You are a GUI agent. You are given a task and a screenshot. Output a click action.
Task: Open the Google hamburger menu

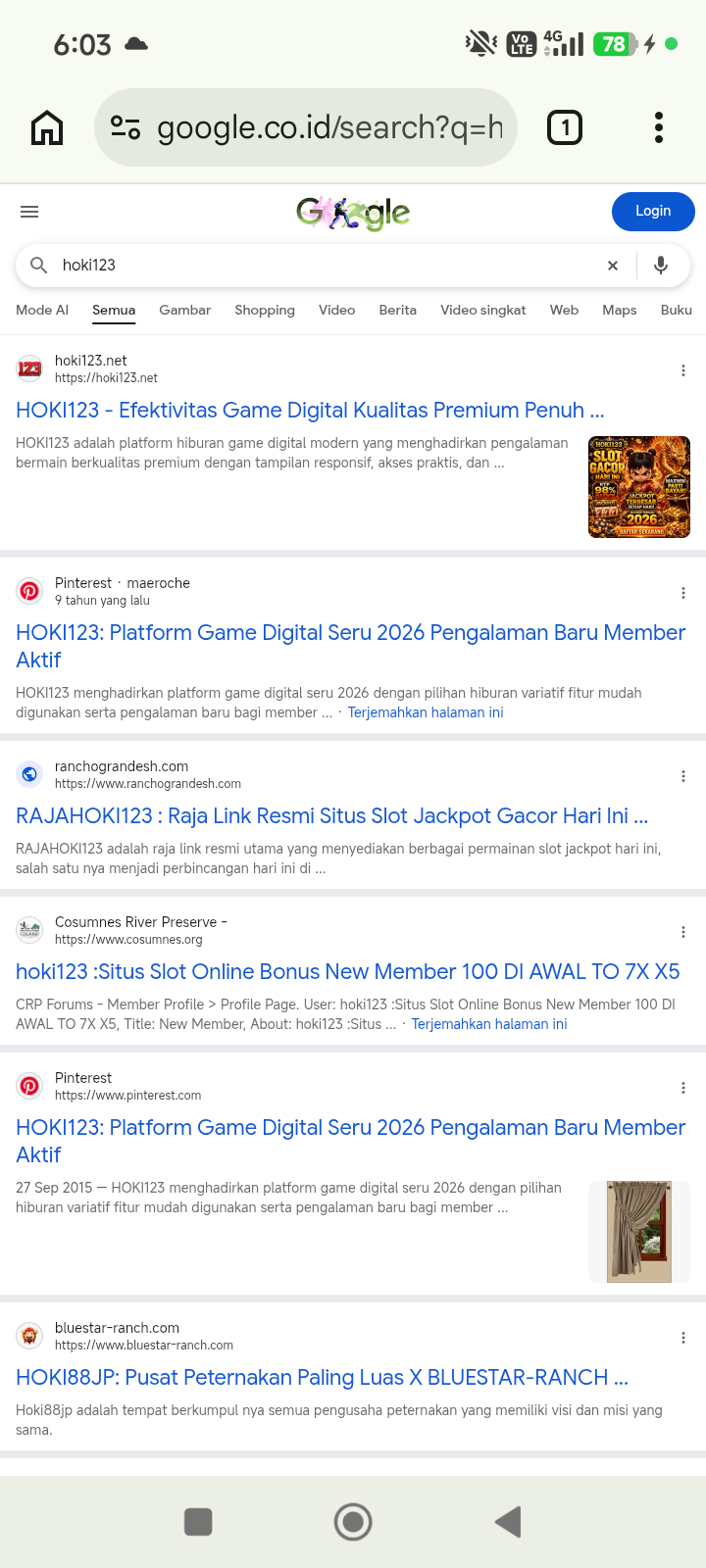click(x=29, y=212)
